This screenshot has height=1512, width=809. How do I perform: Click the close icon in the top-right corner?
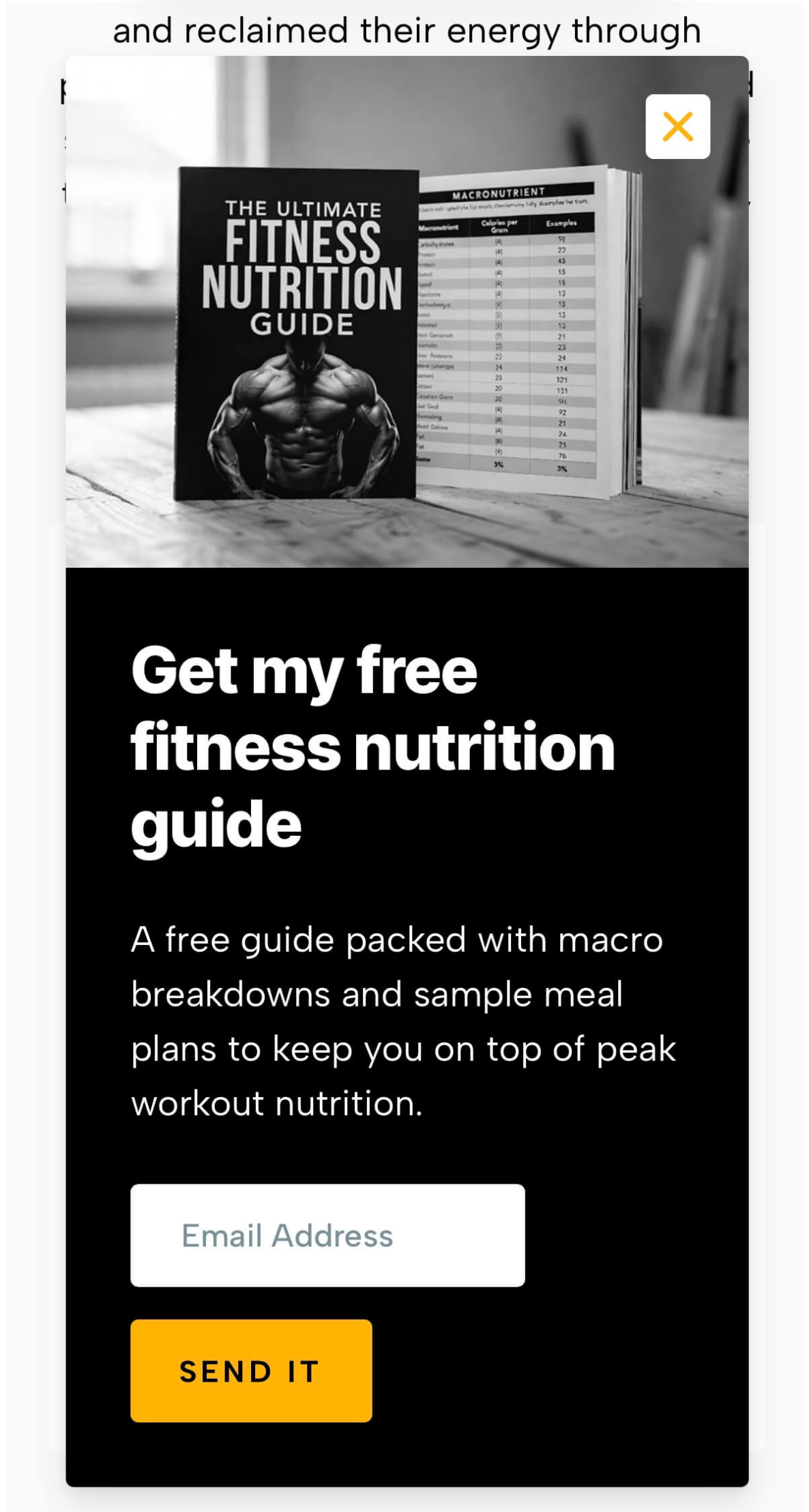coord(677,128)
